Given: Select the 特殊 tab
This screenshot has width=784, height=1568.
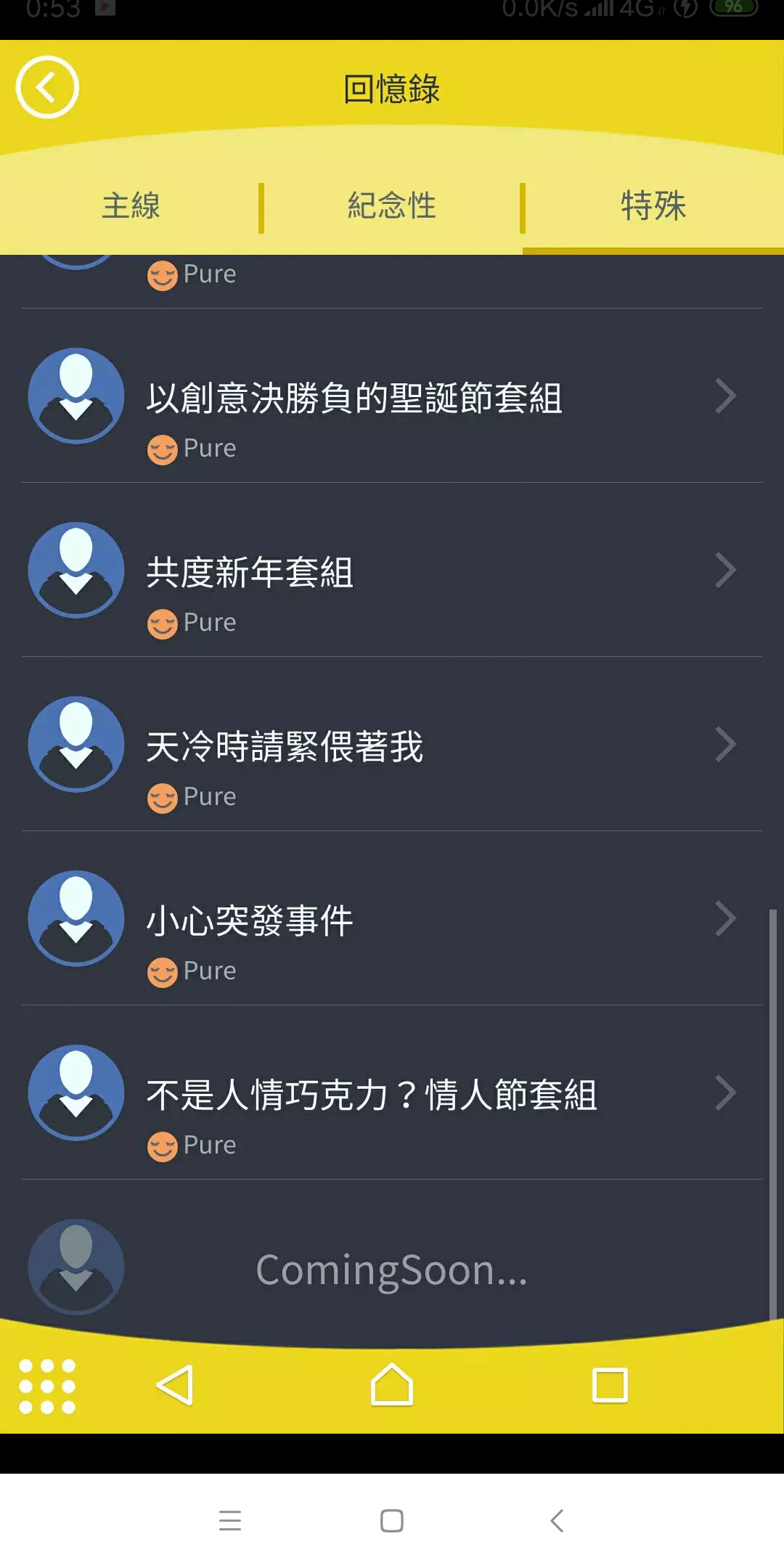Looking at the screenshot, I should (x=653, y=206).
